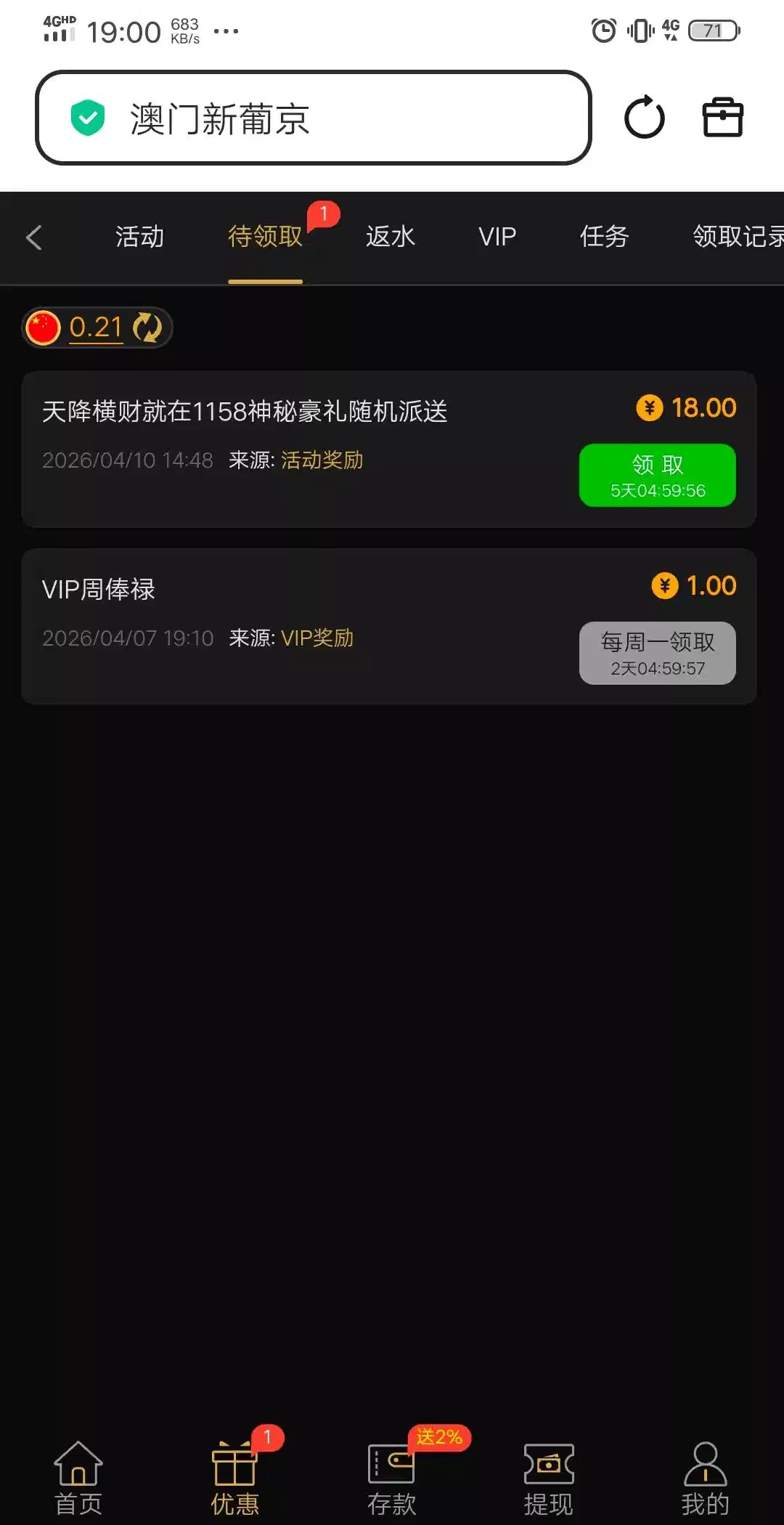Viewport: 784px width, 1525px height.
Task: Switch to the 活动 tab
Action: (139, 237)
